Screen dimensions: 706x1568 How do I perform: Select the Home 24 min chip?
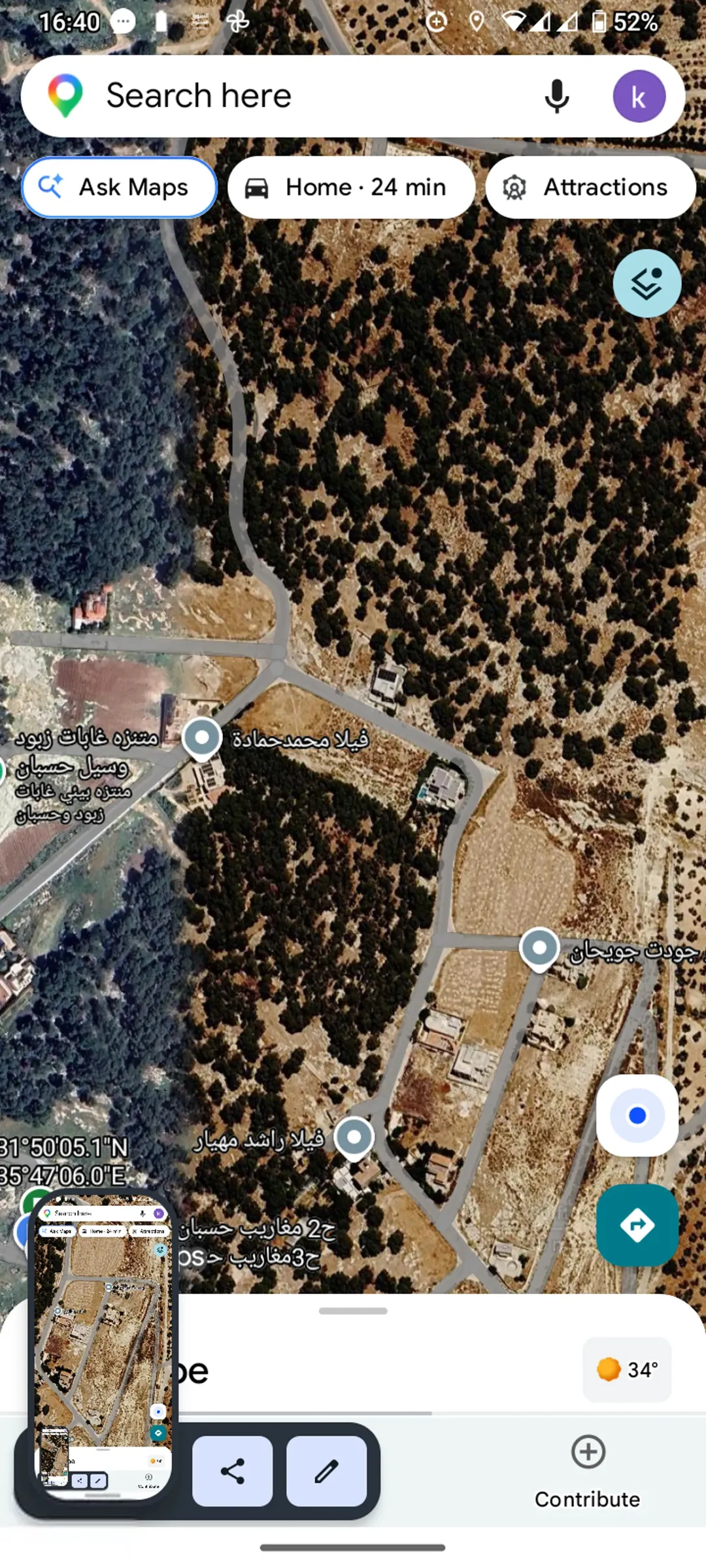(x=351, y=187)
